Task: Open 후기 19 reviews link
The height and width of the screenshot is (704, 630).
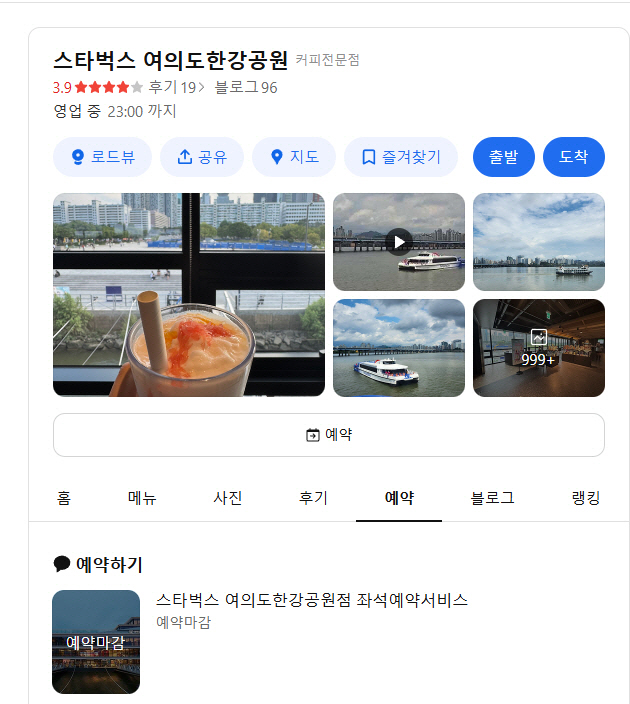Action: point(176,87)
